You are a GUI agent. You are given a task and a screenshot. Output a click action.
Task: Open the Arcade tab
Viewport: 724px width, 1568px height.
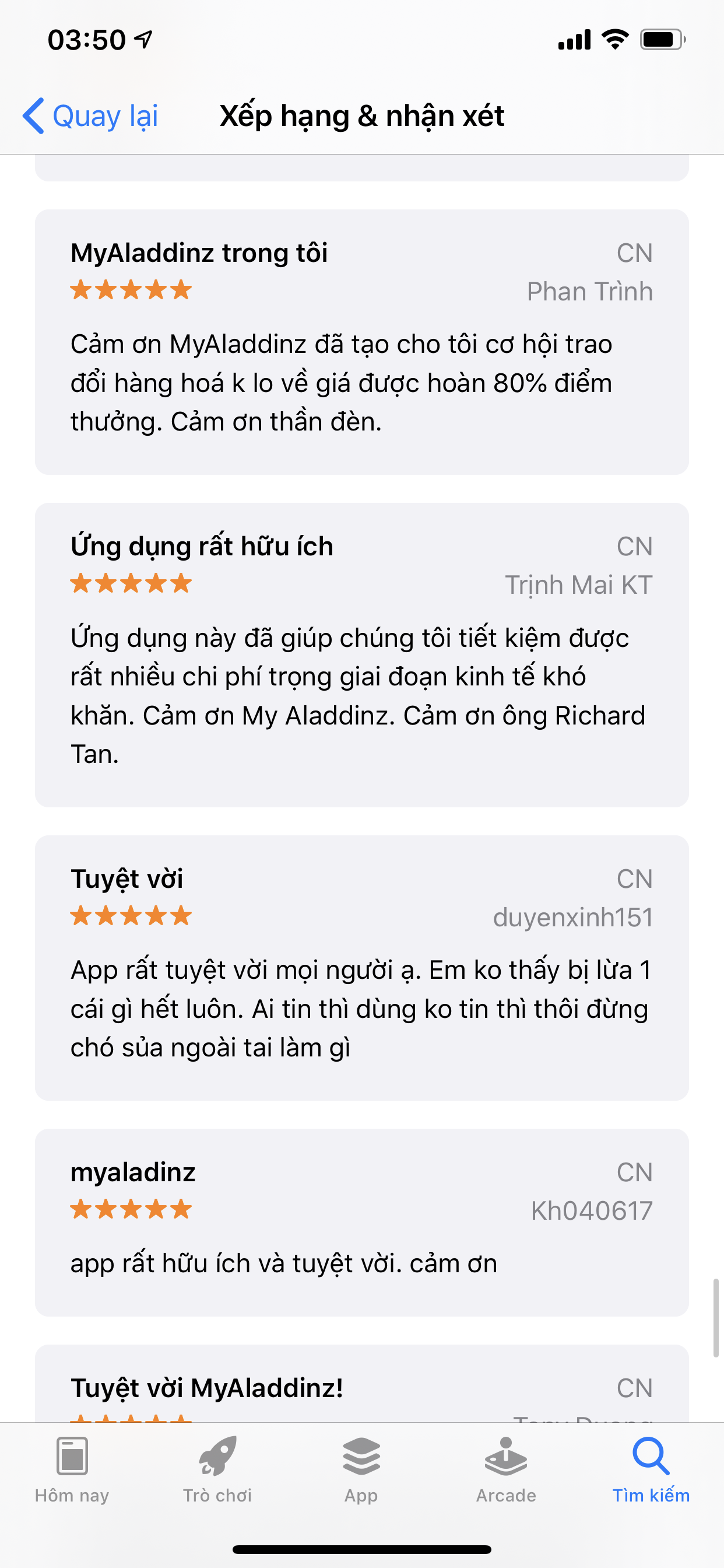tap(506, 1468)
